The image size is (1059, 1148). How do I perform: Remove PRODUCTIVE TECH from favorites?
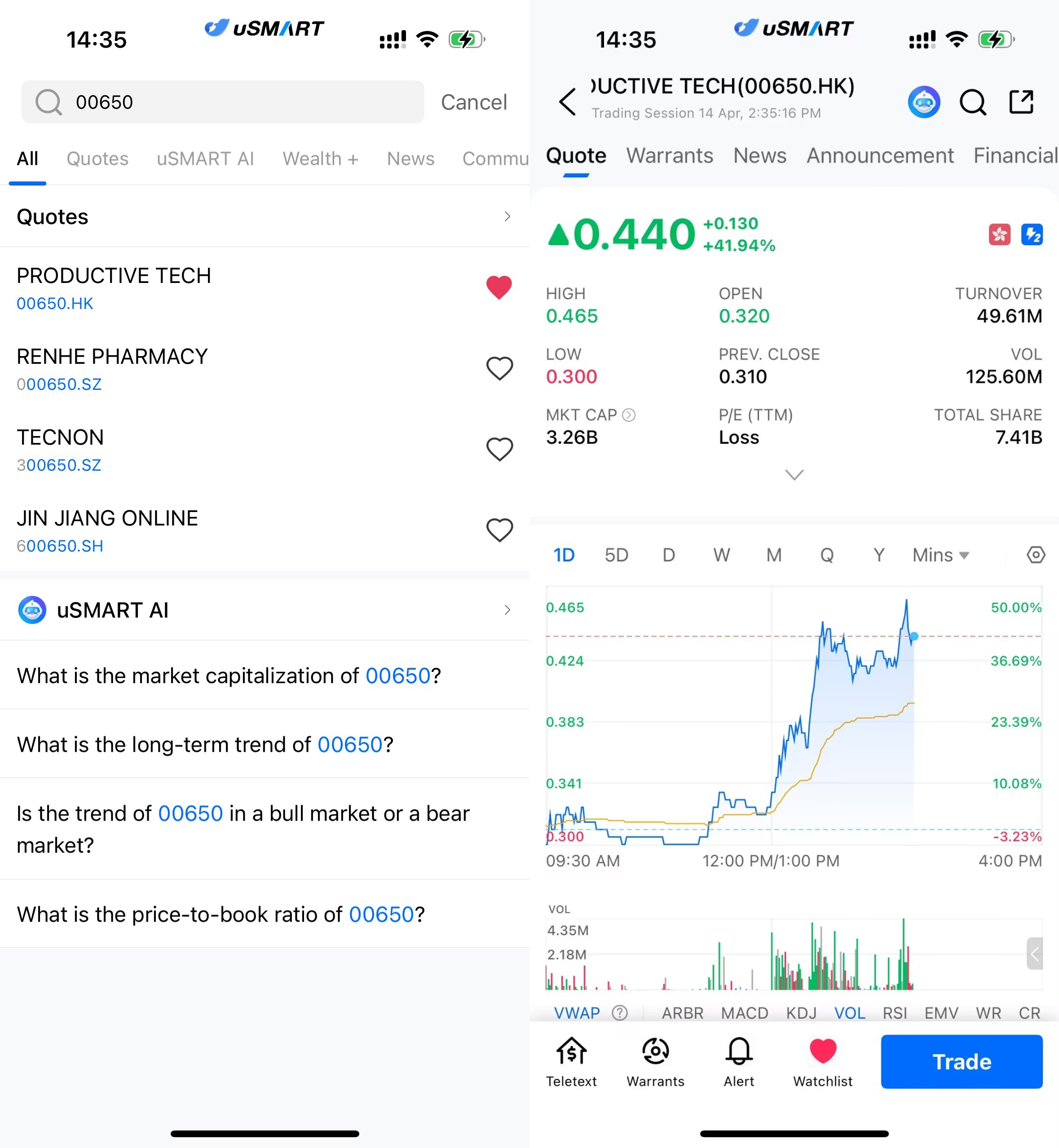pos(499,287)
